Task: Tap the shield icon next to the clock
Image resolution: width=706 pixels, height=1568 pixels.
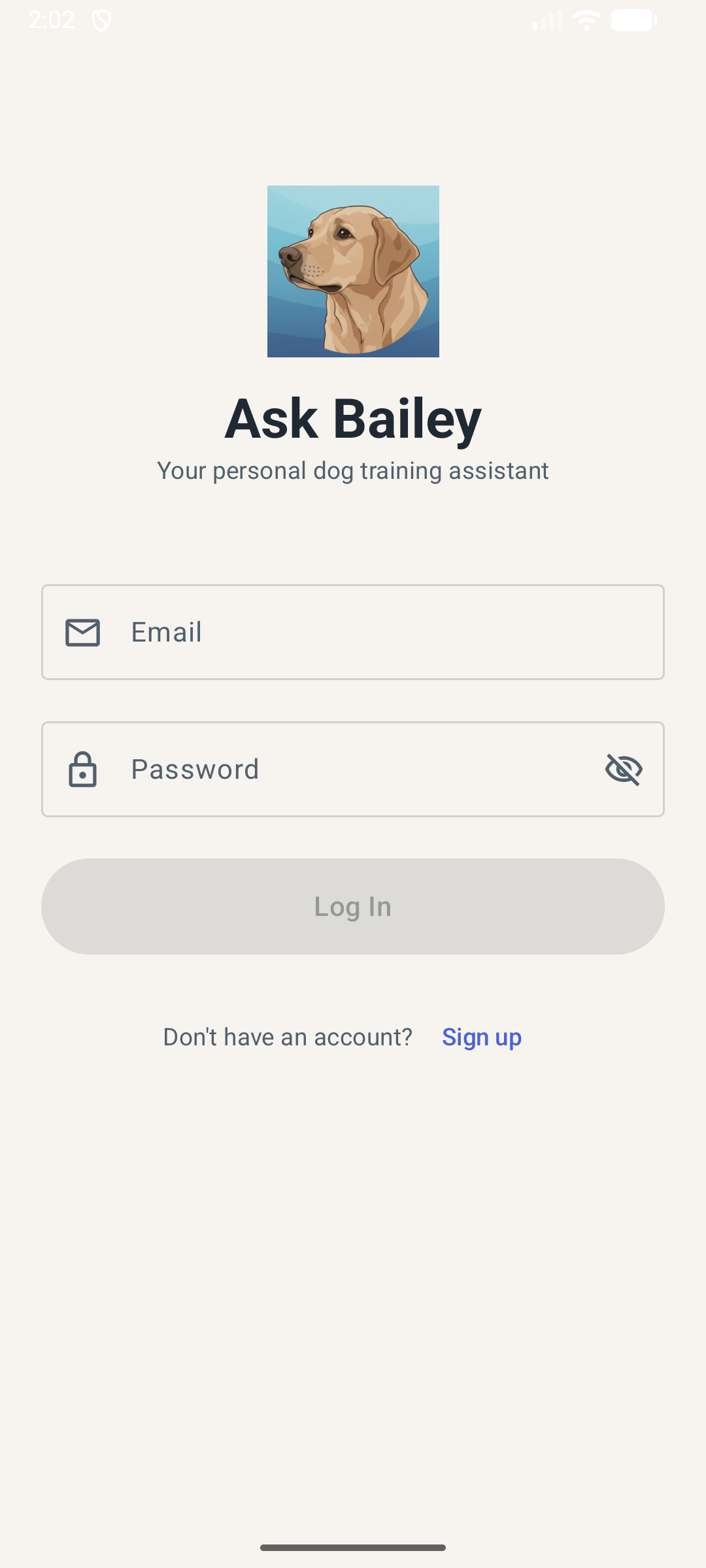Action: (x=102, y=20)
